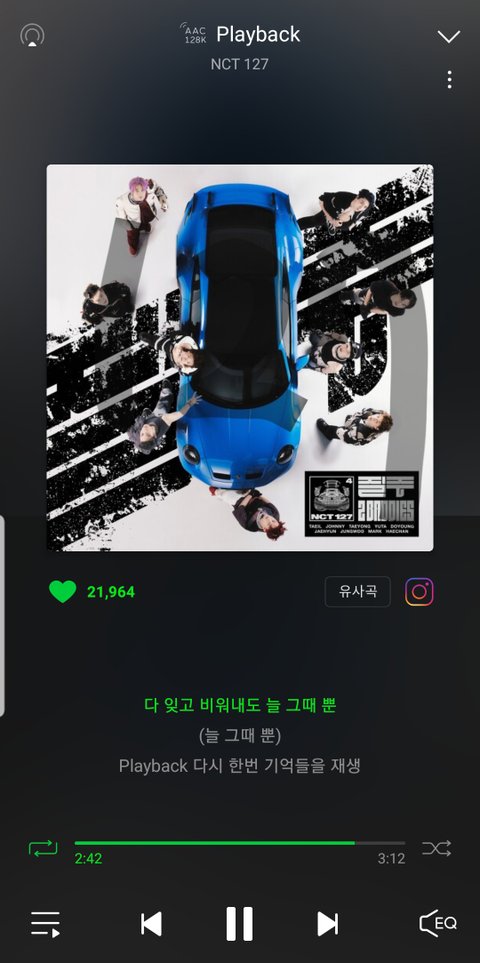480x963 pixels.
Task: Share the track to Instagram
Action: click(419, 591)
